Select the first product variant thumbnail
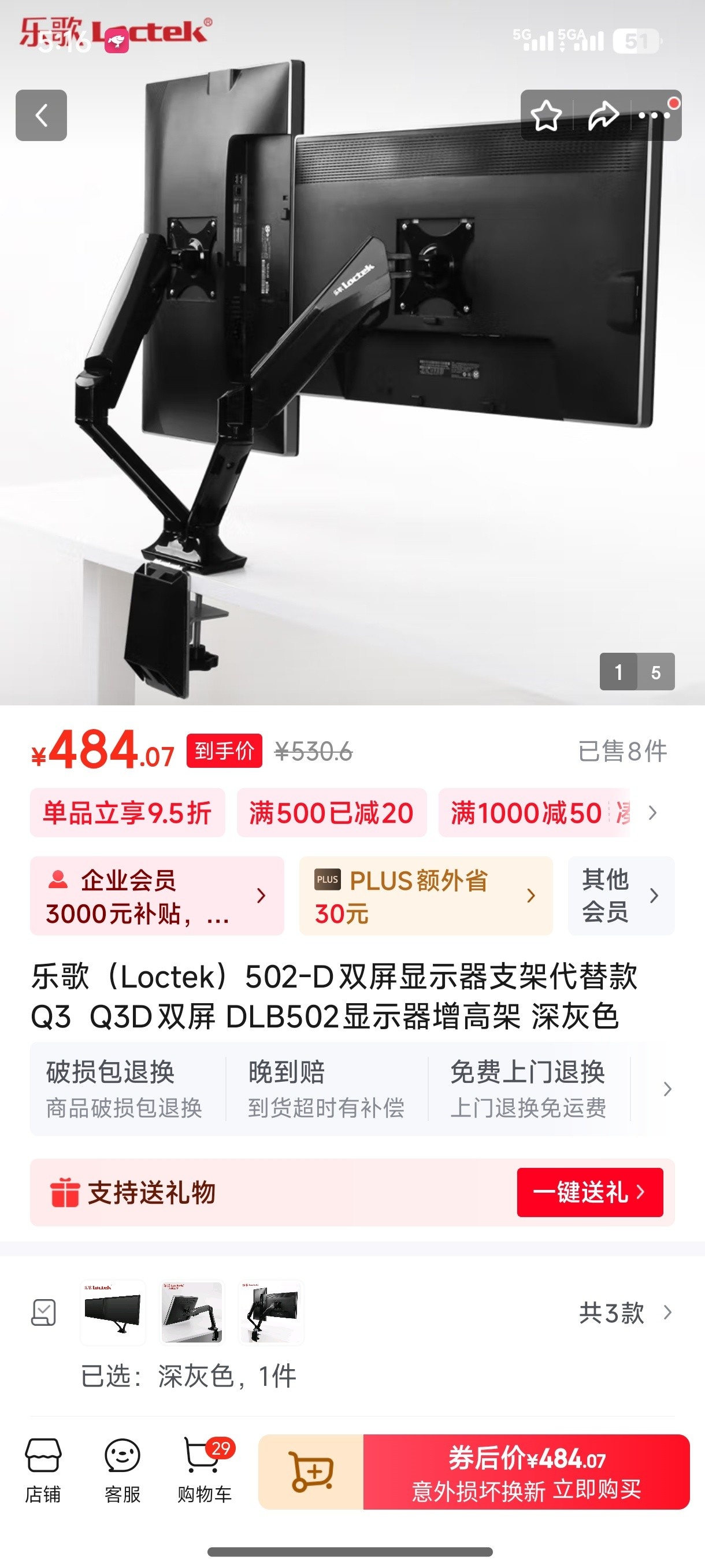 [113, 1312]
